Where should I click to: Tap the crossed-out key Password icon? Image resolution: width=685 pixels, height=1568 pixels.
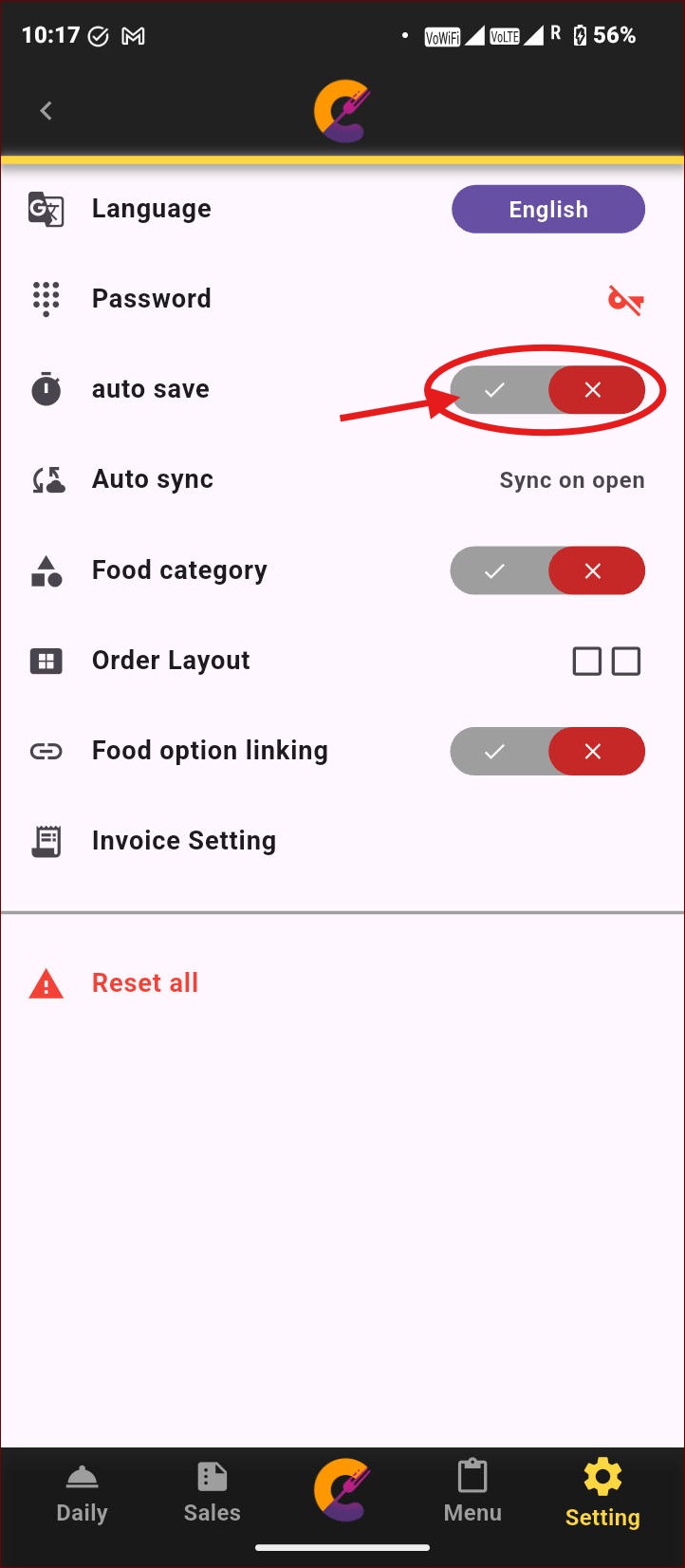625,301
